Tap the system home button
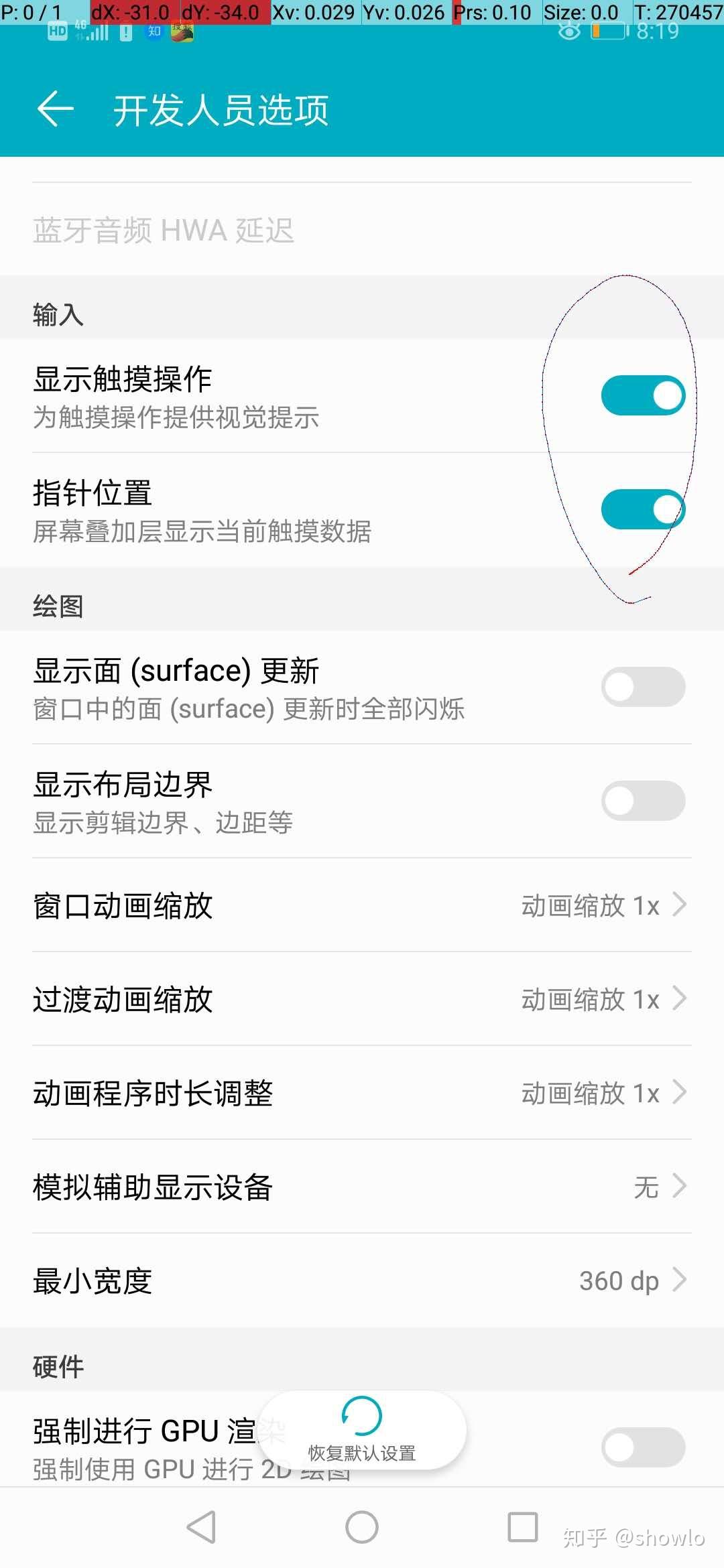 [362, 1527]
